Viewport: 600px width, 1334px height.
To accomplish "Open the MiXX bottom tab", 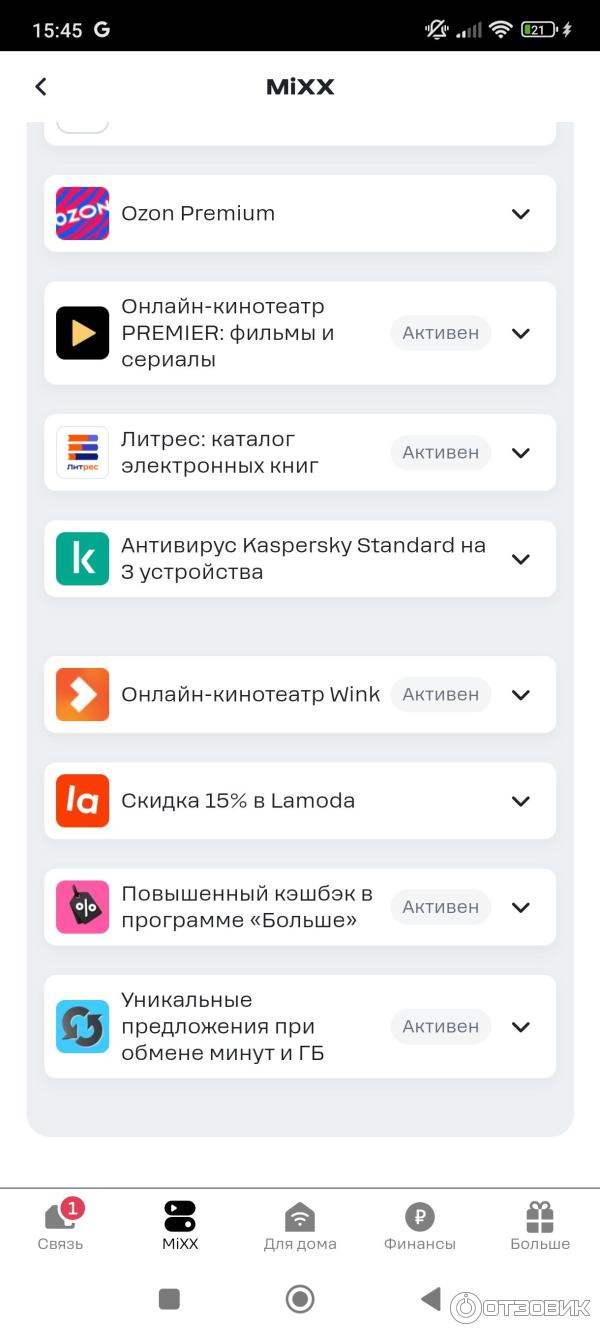I will tap(180, 1226).
